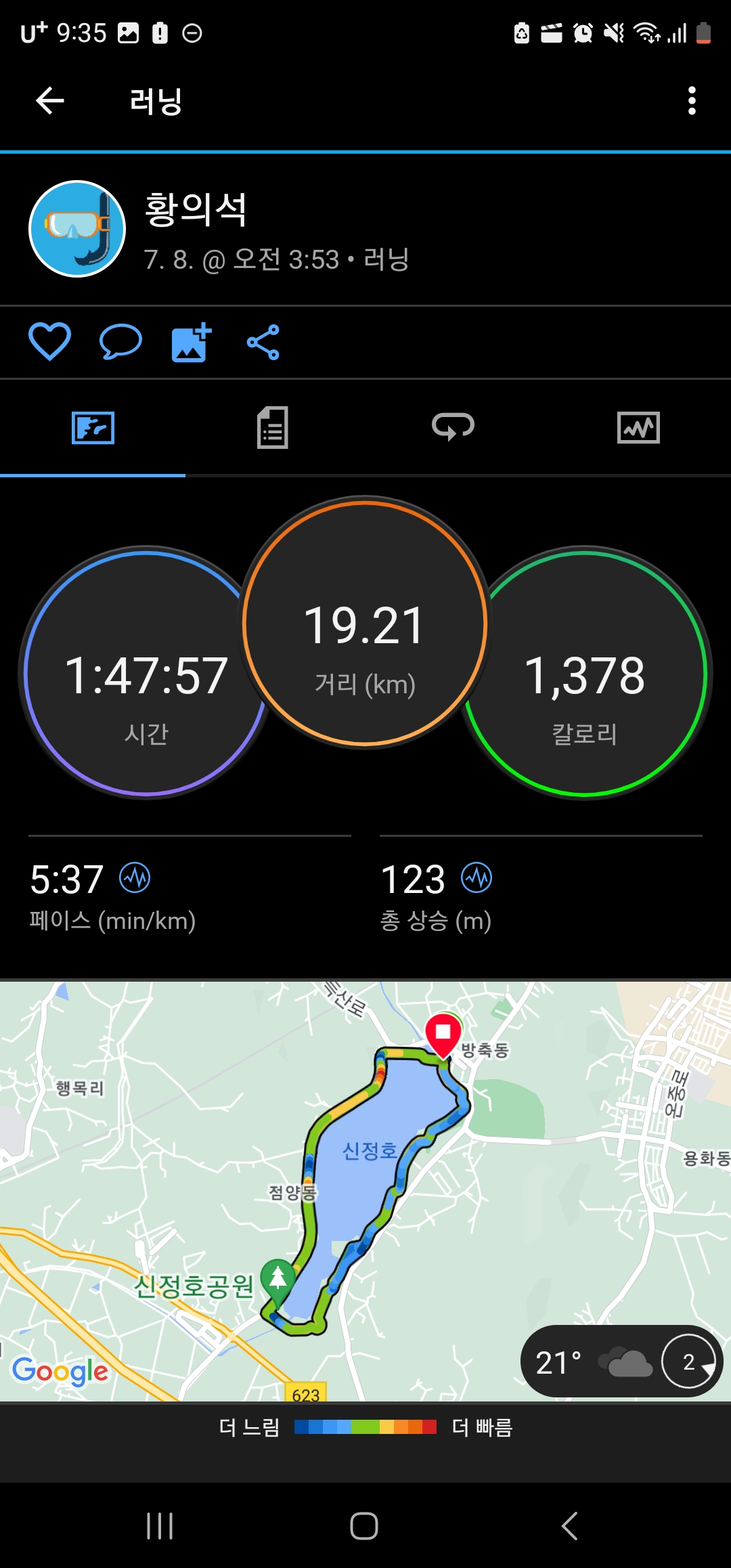
Task: Share this running activity
Action: pos(263,342)
